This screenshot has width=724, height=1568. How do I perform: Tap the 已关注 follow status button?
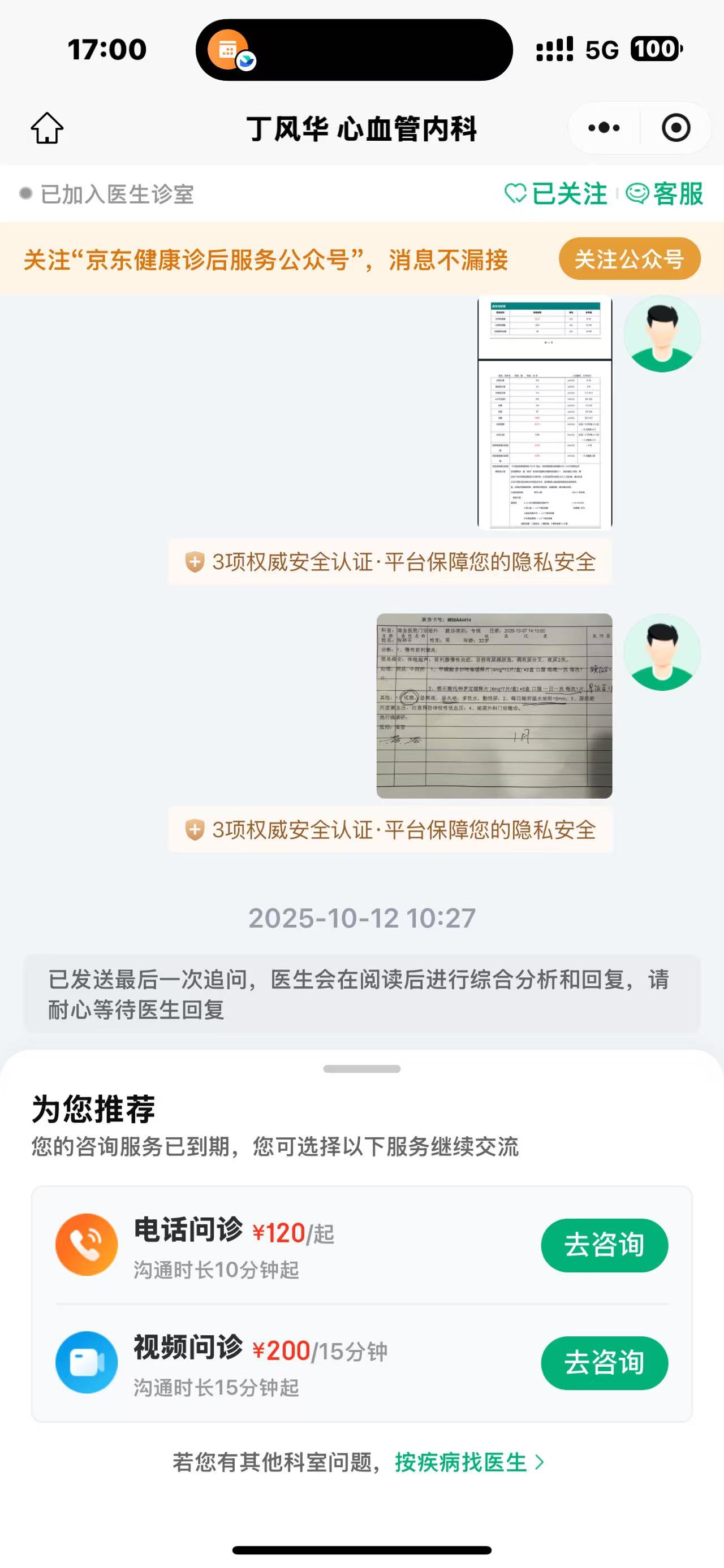(x=557, y=194)
